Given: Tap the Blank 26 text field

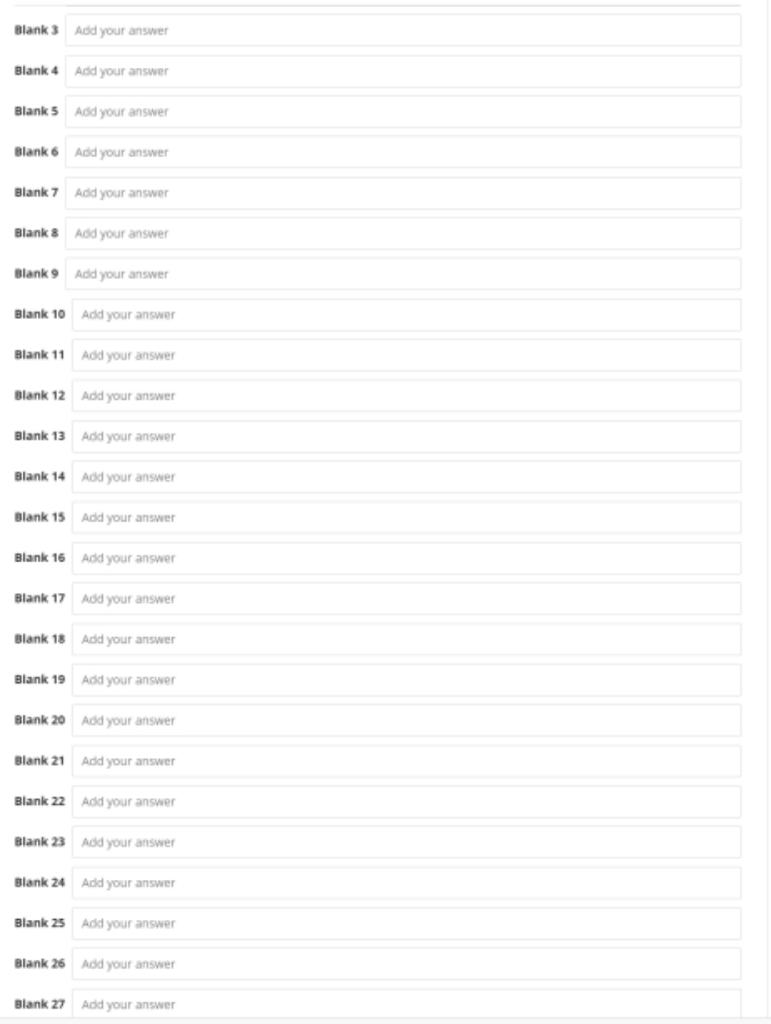Looking at the screenshot, I should [x=406, y=963].
